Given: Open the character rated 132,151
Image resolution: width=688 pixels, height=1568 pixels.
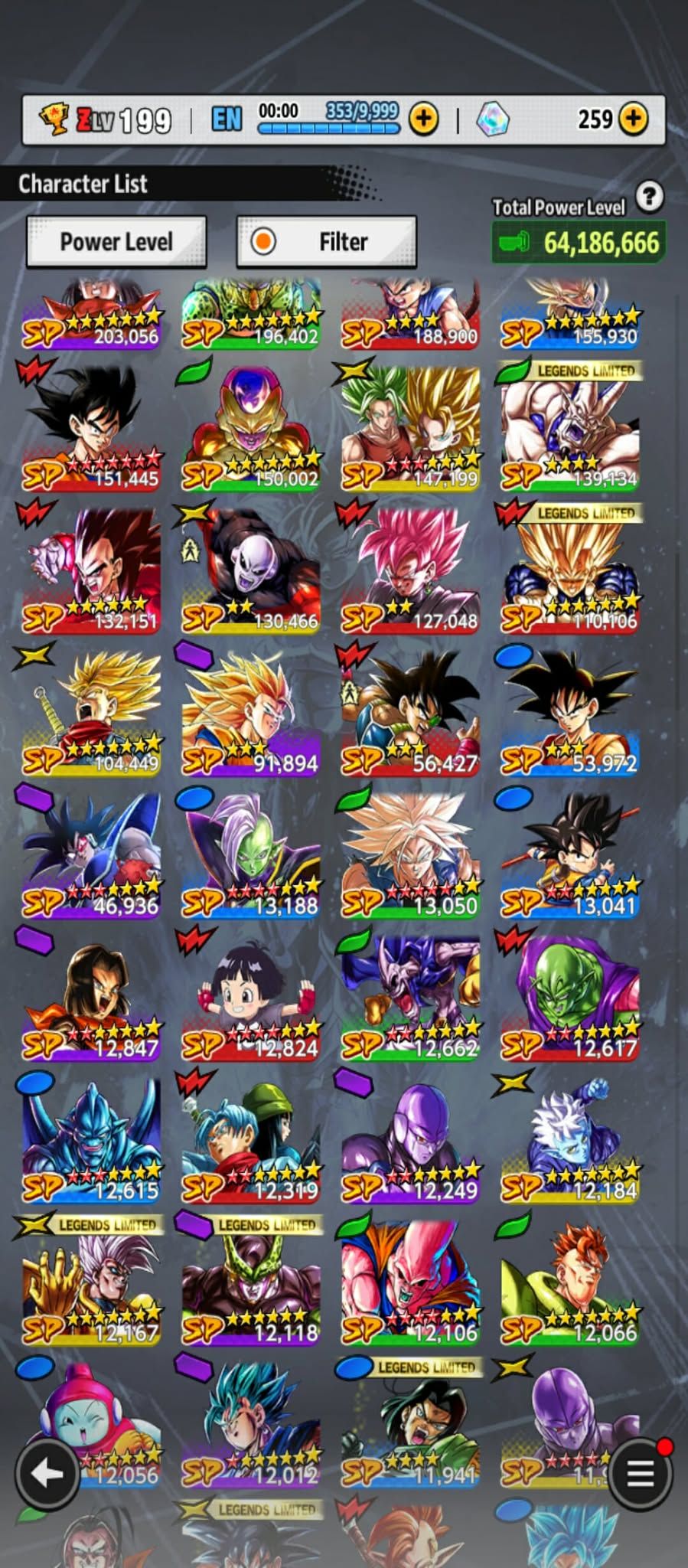Looking at the screenshot, I should (x=92, y=570).
